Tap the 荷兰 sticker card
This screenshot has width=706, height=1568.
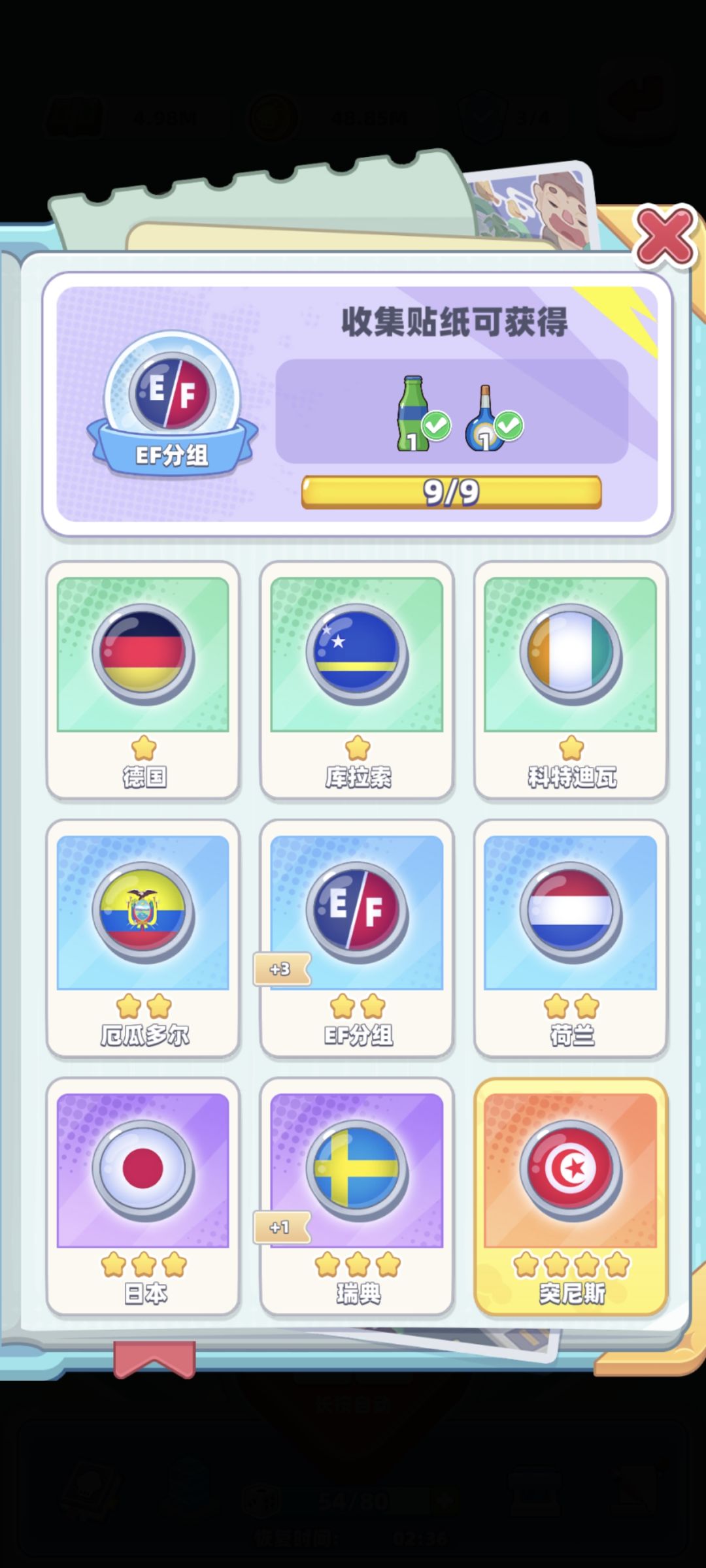(x=571, y=938)
